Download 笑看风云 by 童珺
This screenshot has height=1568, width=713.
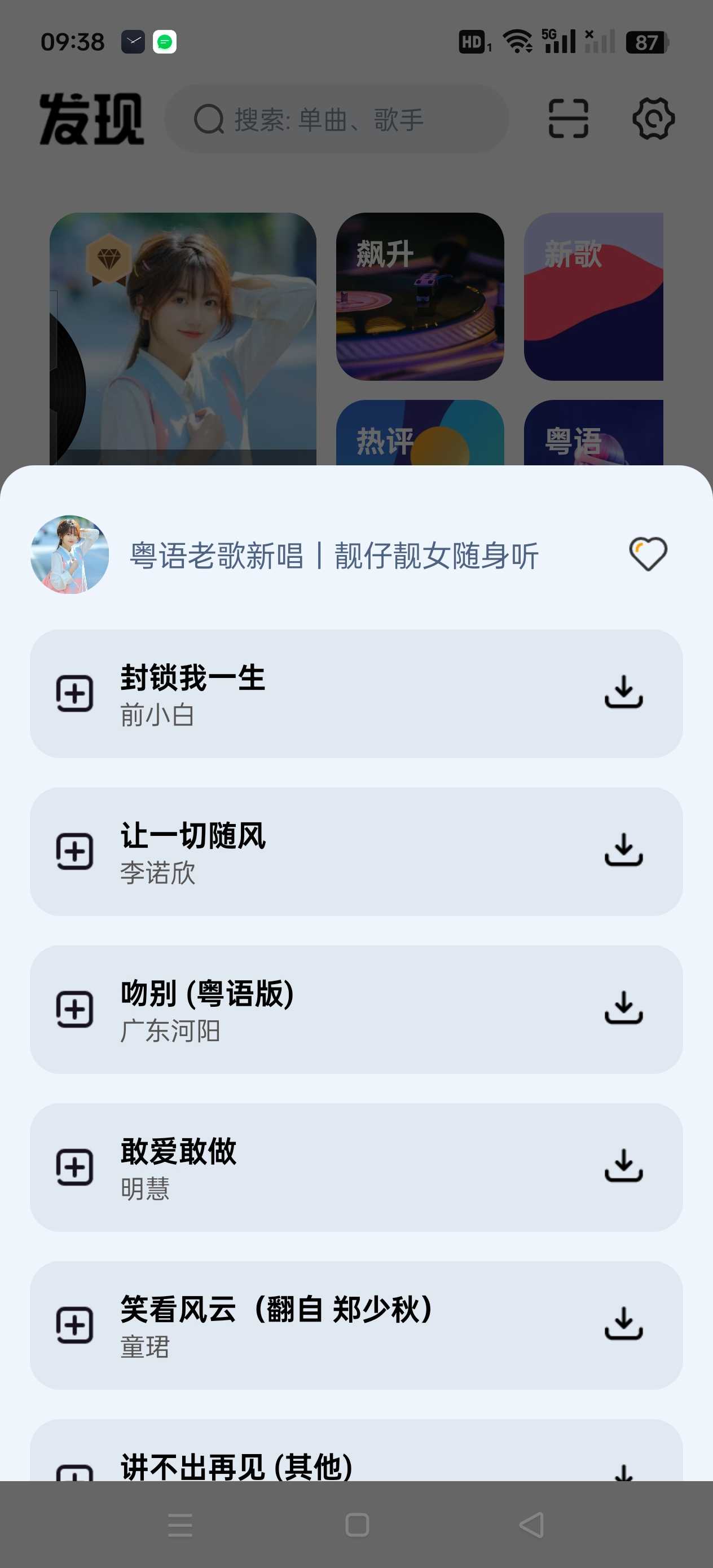(x=623, y=1324)
